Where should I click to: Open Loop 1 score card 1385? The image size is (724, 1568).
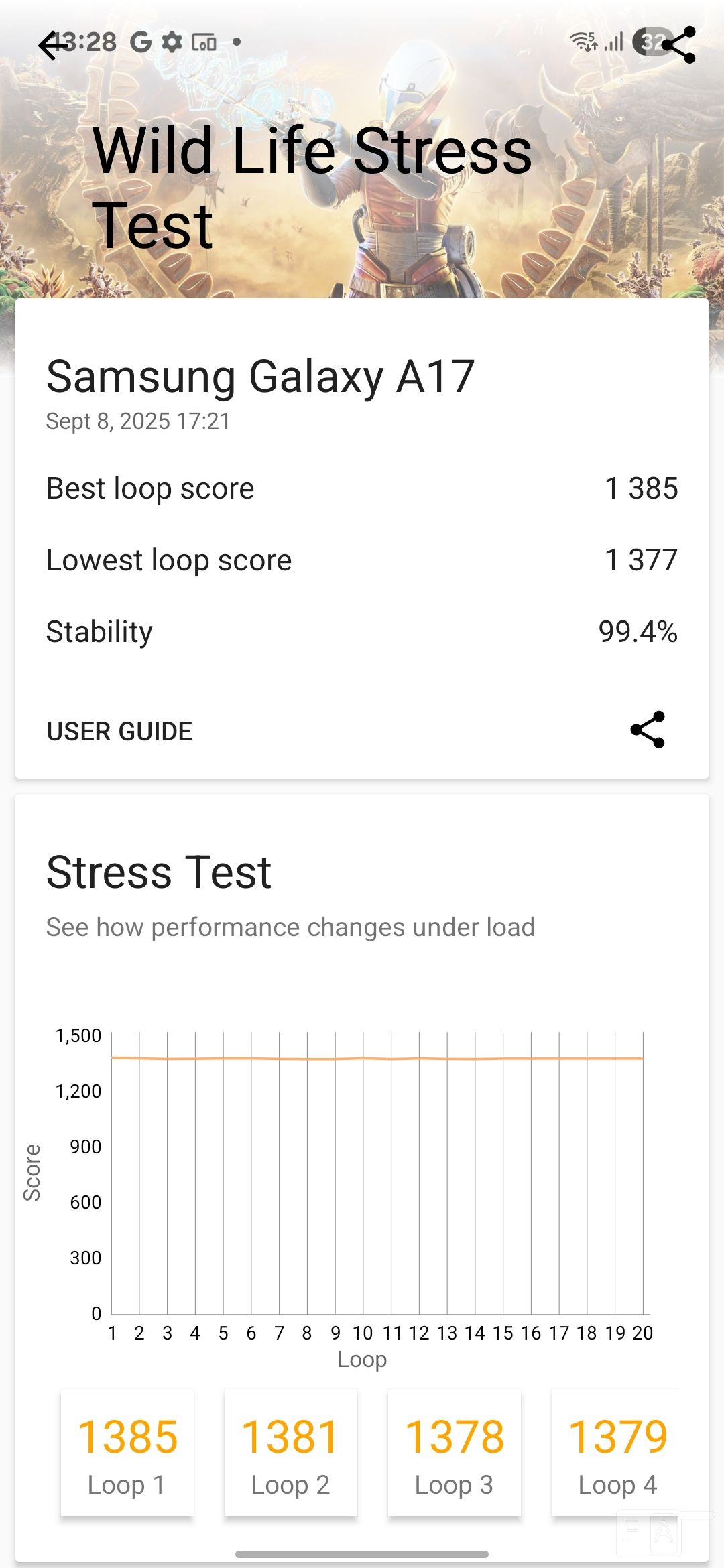[127, 1453]
